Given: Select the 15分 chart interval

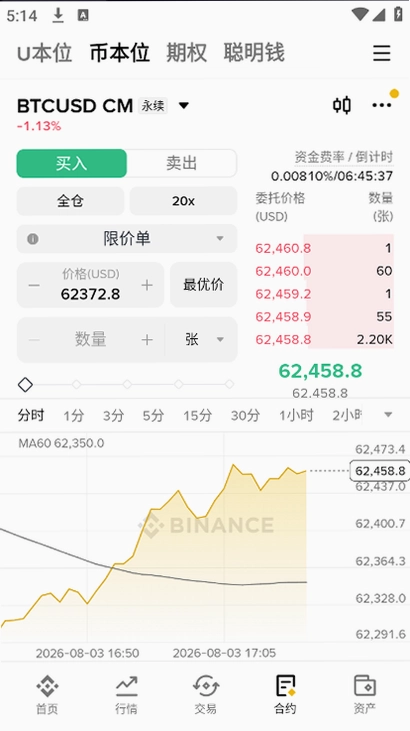Looking at the screenshot, I should coord(197,415).
